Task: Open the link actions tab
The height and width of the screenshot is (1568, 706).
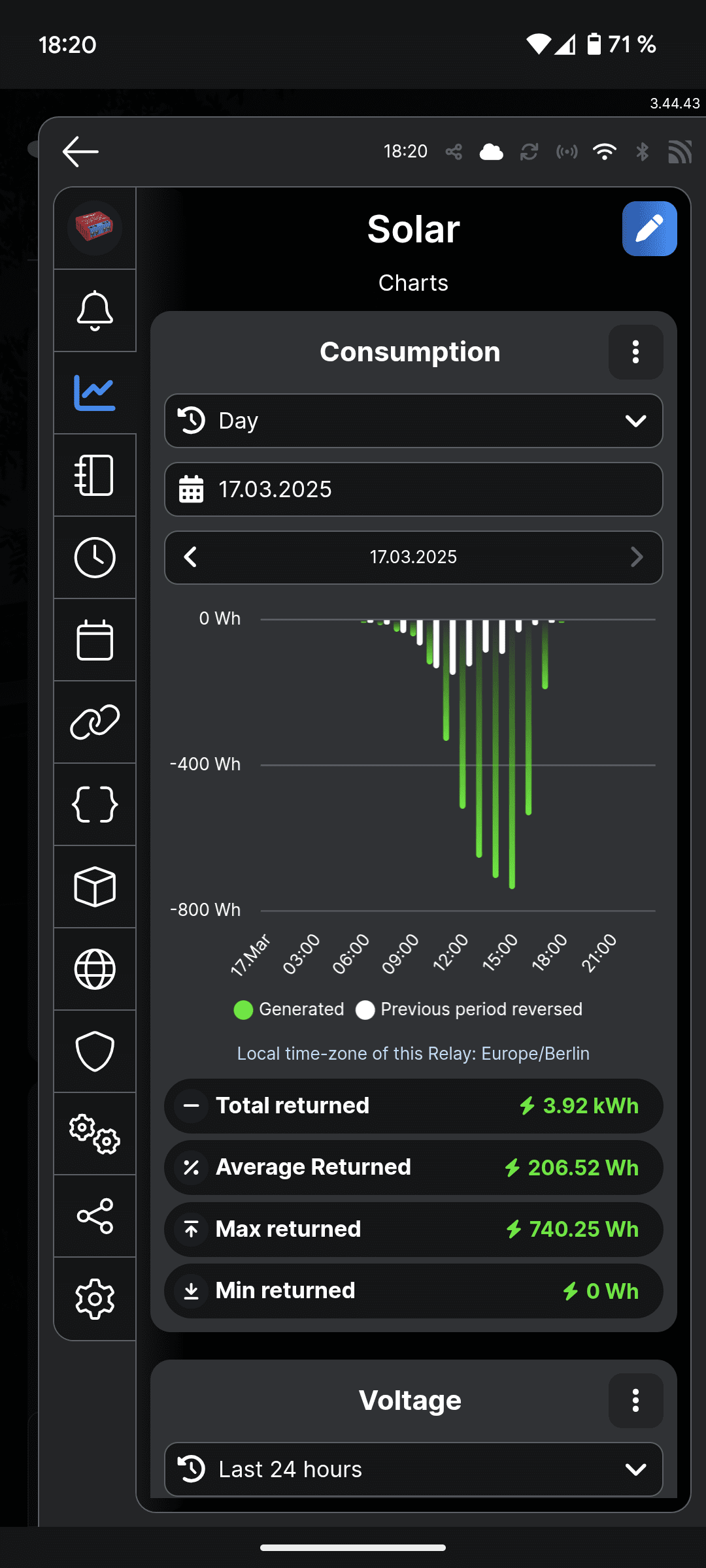Action: (95, 723)
